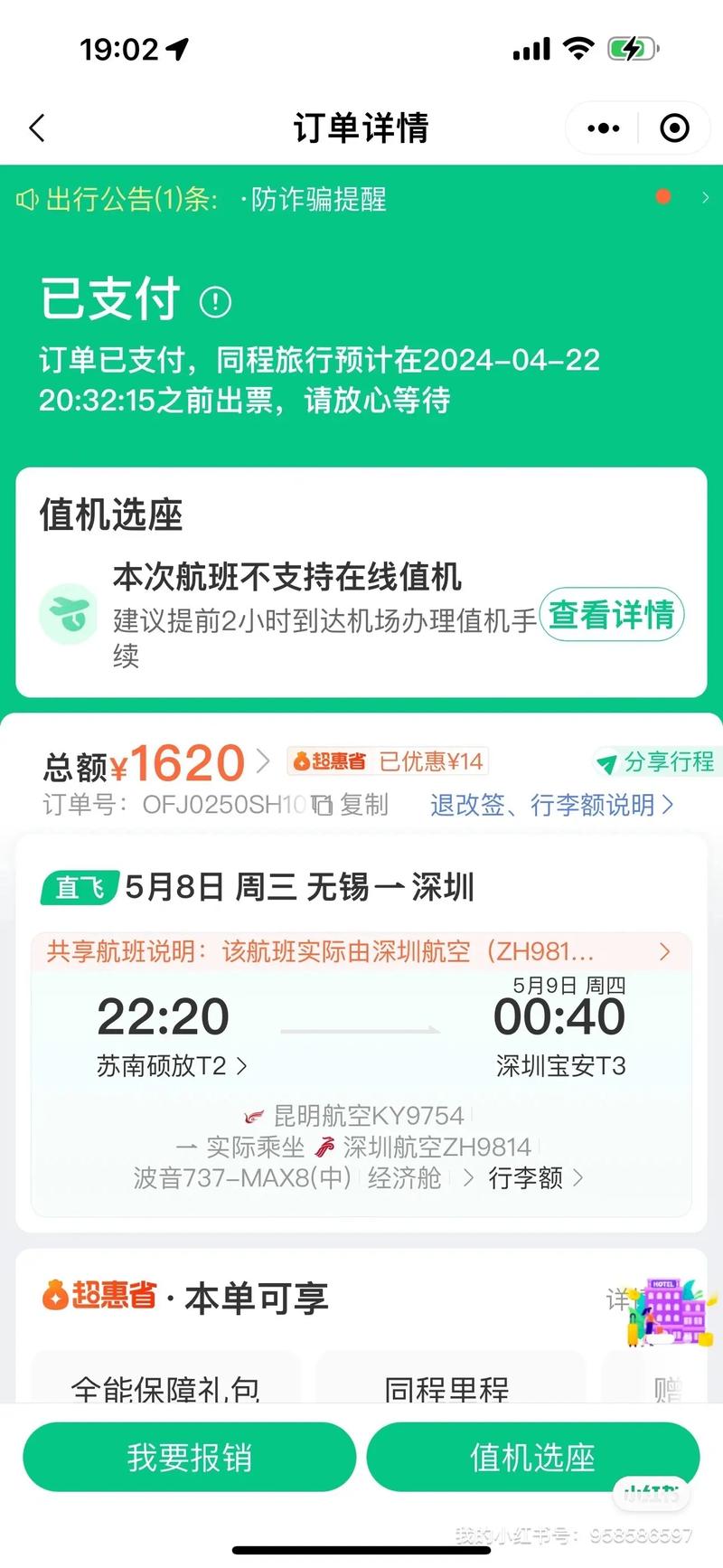Tap the circular mini-program target icon
This screenshot has width=723, height=1568.
tap(674, 128)
